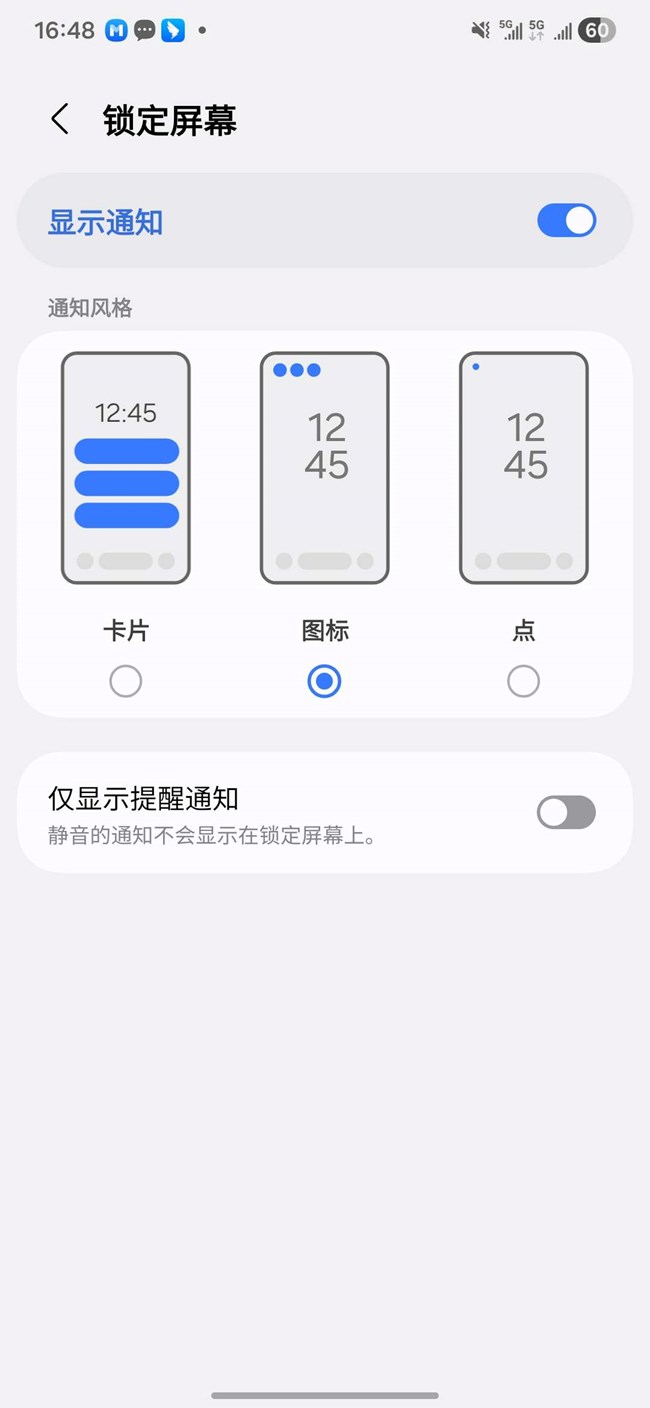
Task: Enable the 仅显示提醒通知 switch
Action: click(566, 812)
